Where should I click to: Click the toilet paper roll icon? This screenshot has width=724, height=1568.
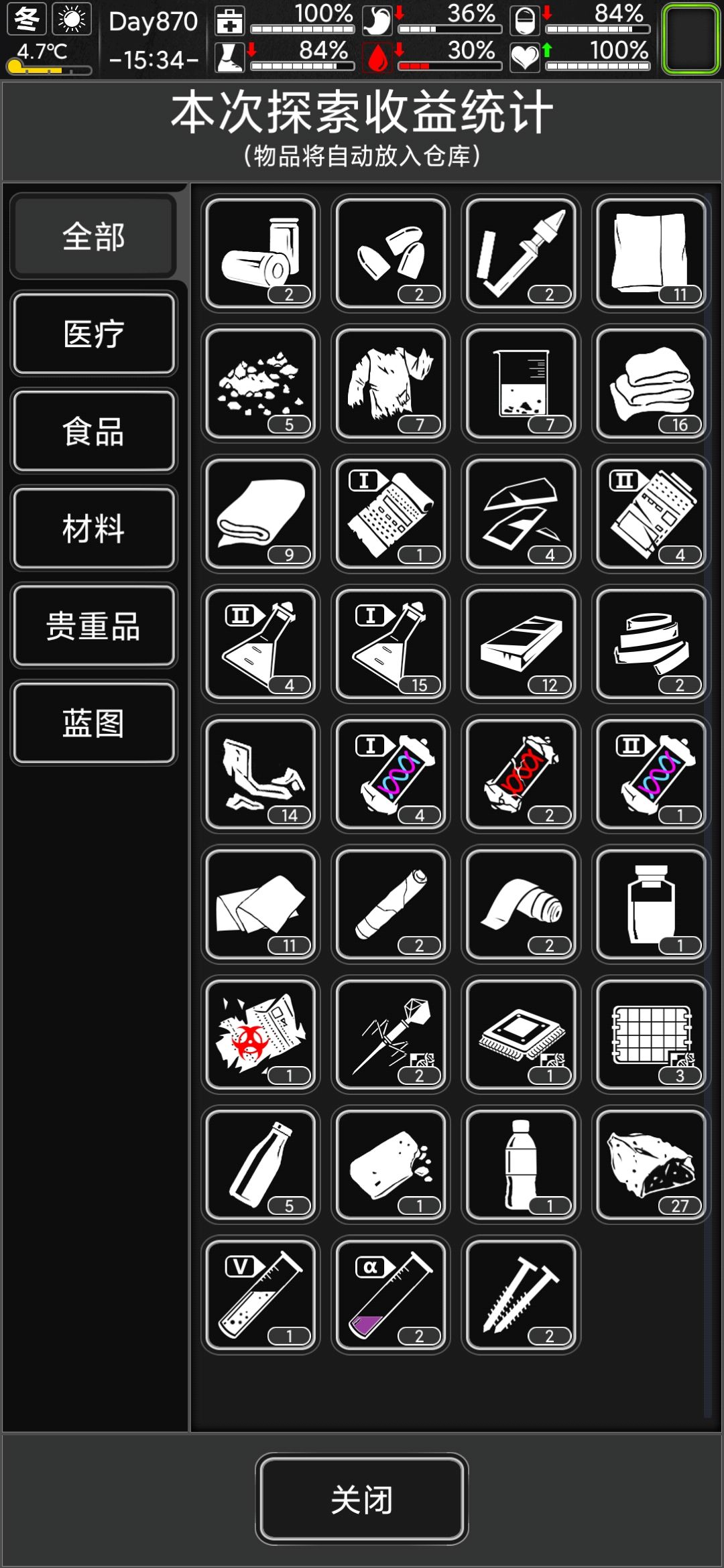[520, 903]
